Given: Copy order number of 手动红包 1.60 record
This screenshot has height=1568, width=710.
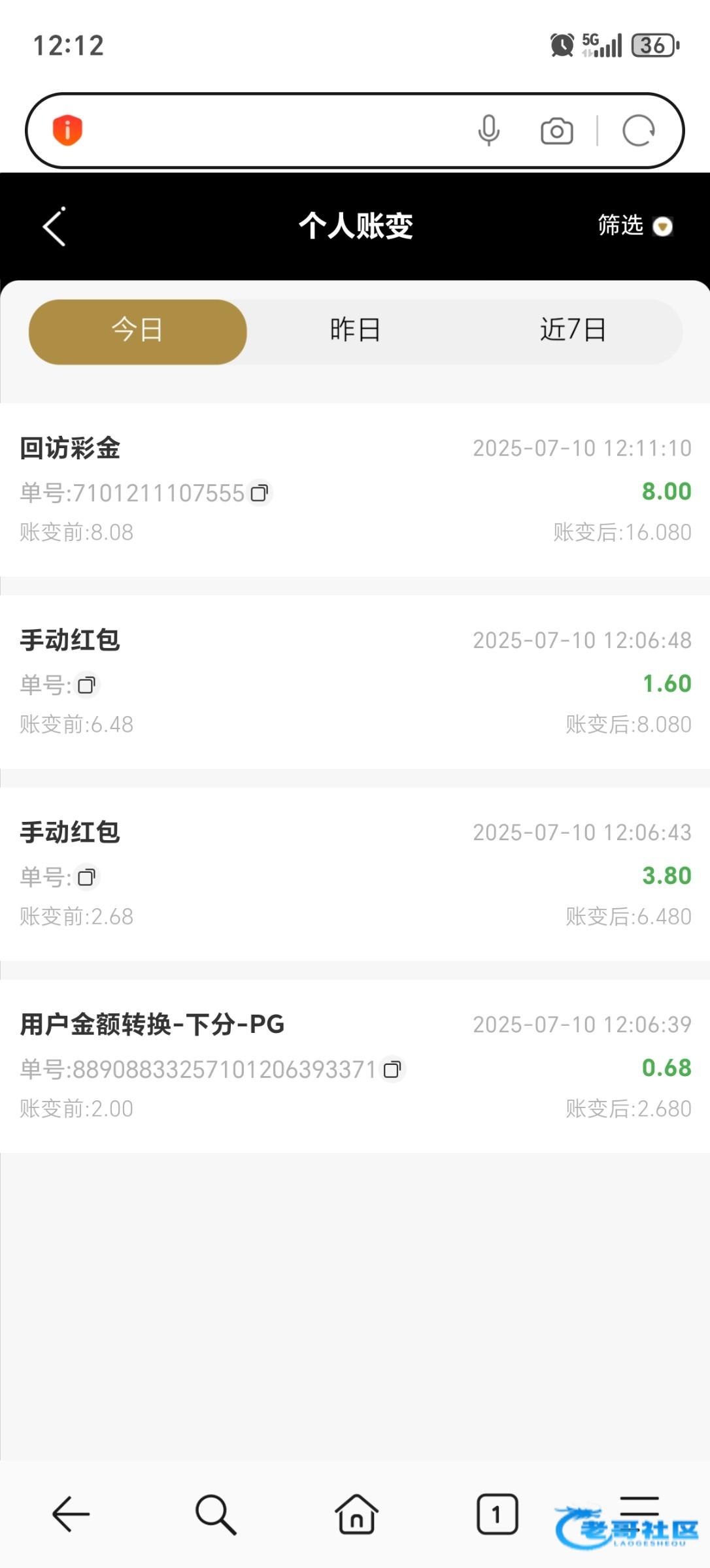Looking at the screenshot, I should click(86, 685).
